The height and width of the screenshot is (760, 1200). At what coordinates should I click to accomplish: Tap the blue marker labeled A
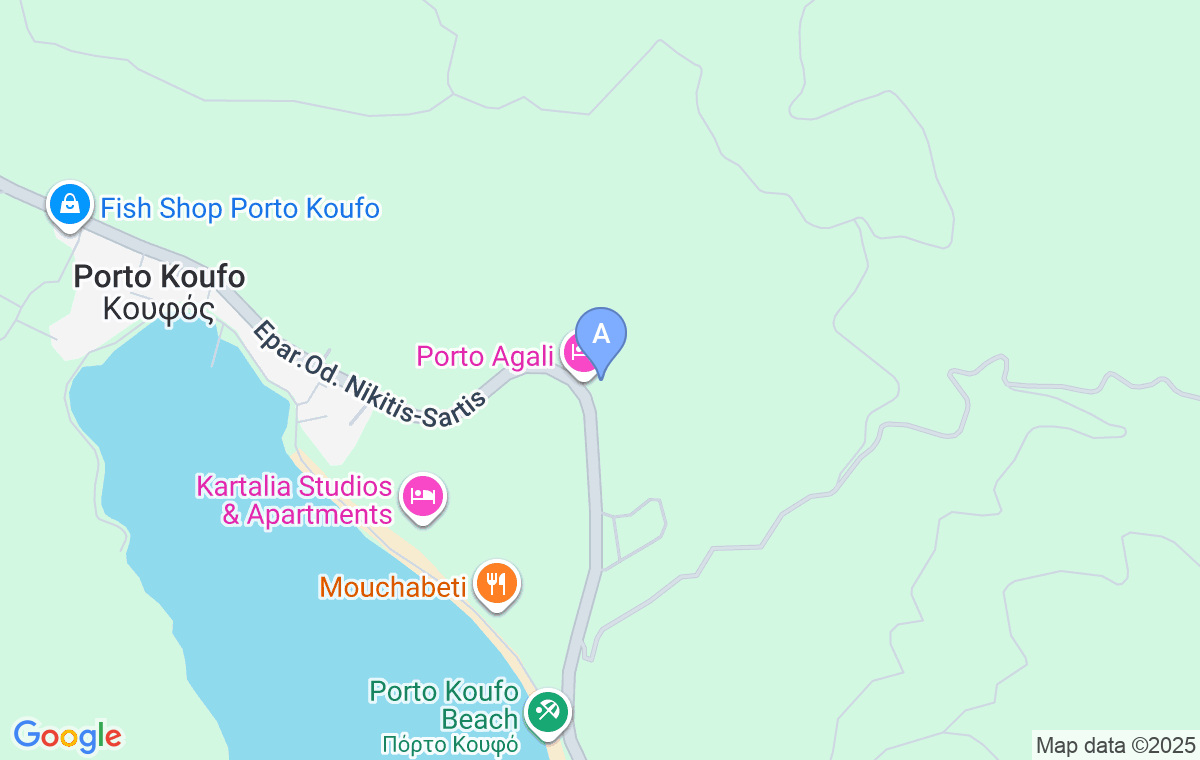pyautogui.click(x=601, y=335)
